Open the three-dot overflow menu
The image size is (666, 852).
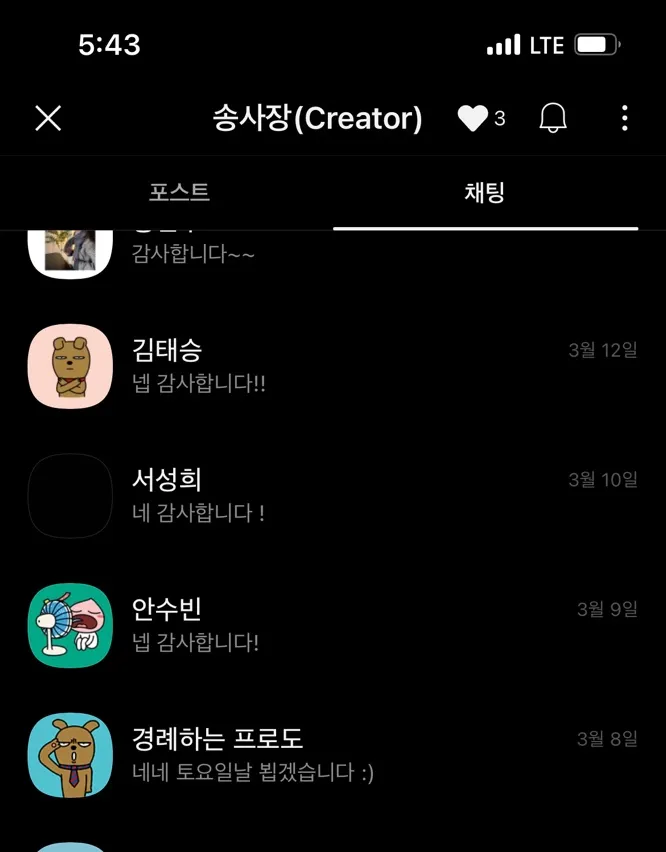pyautogui.click(x=624, y=119)
